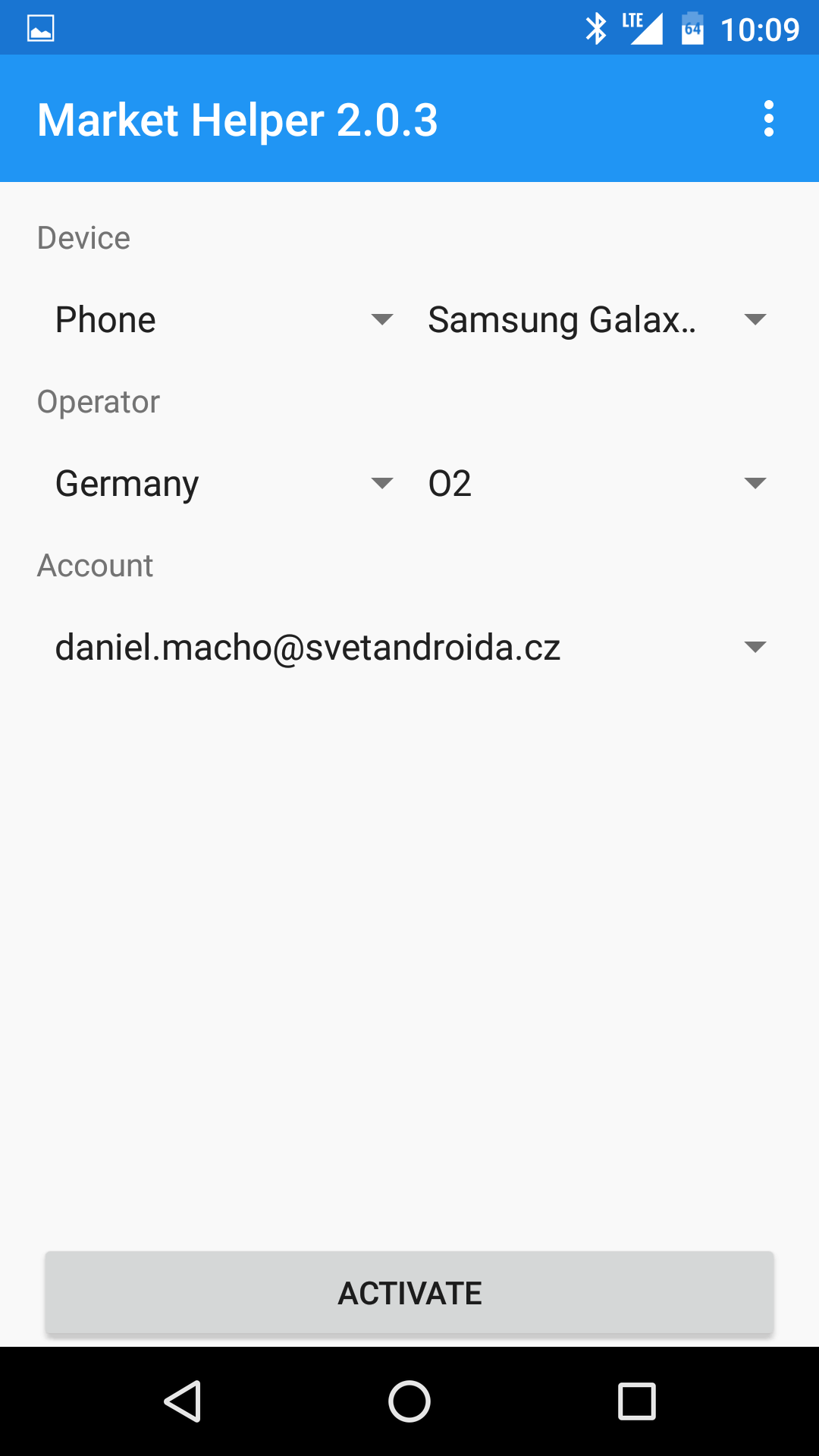
Task: Open the overflow menu
Action: (x=768, y=119)
